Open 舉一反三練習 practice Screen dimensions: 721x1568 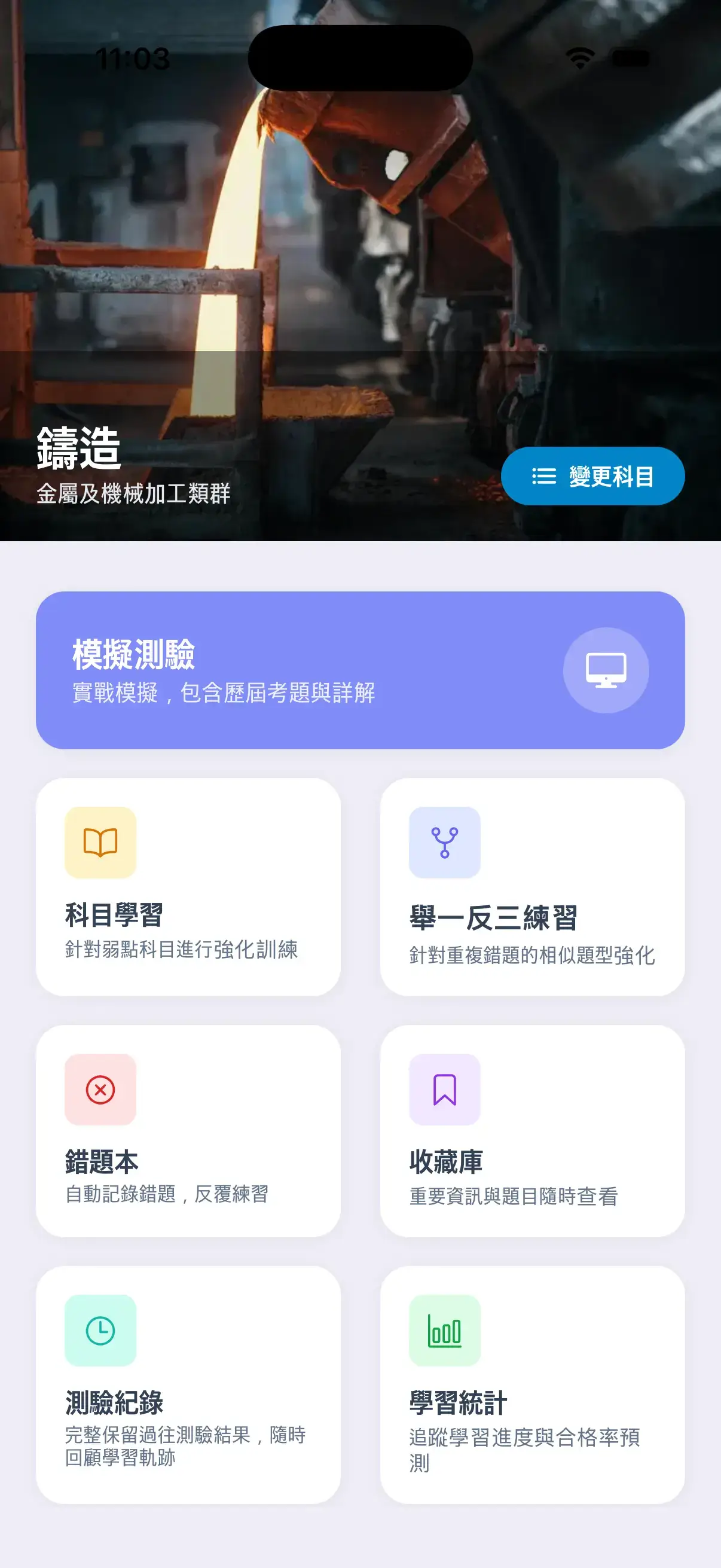[533, 887]
